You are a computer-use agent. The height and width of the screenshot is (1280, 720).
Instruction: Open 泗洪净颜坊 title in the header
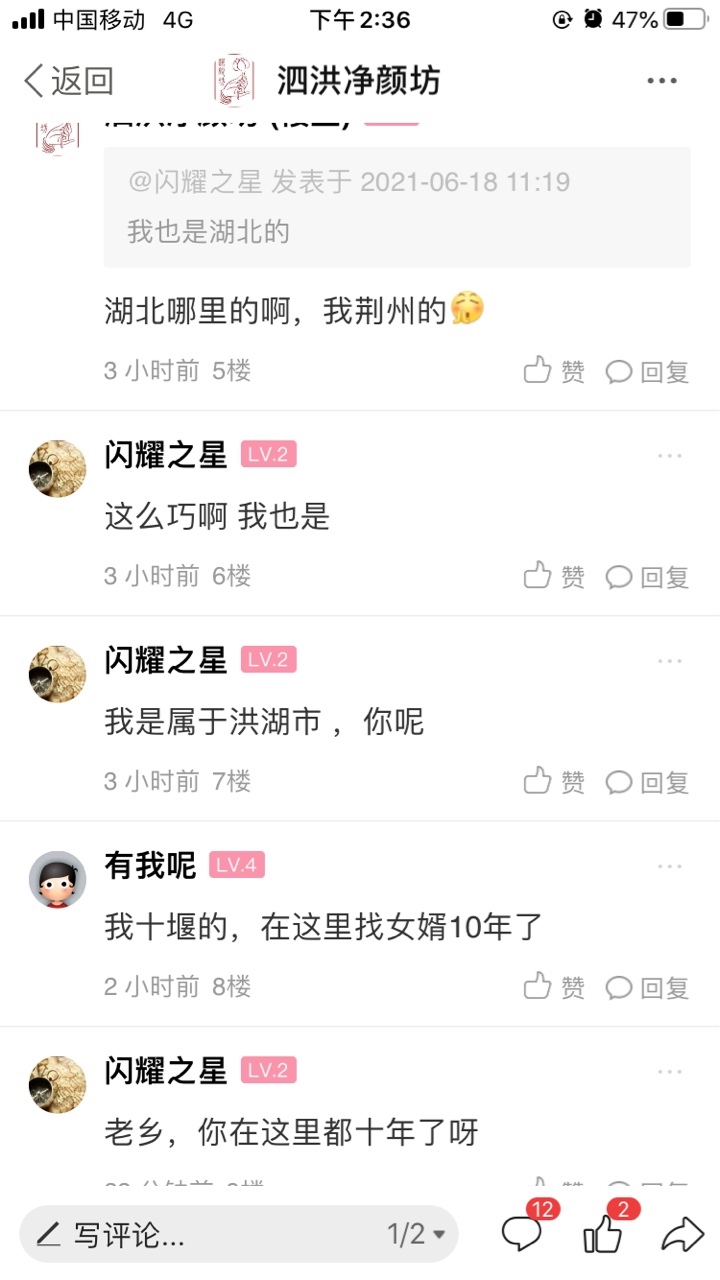[x=357, y=81]
